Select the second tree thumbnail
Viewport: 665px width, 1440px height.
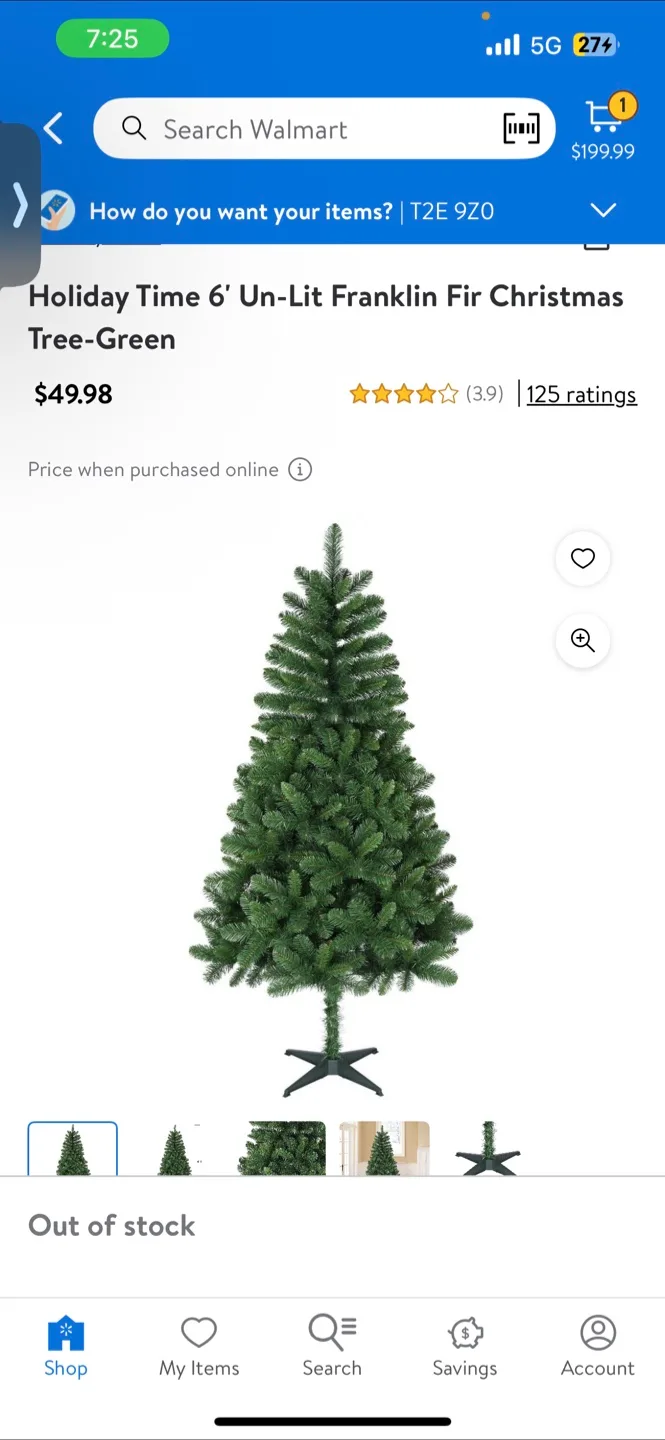176,1150
